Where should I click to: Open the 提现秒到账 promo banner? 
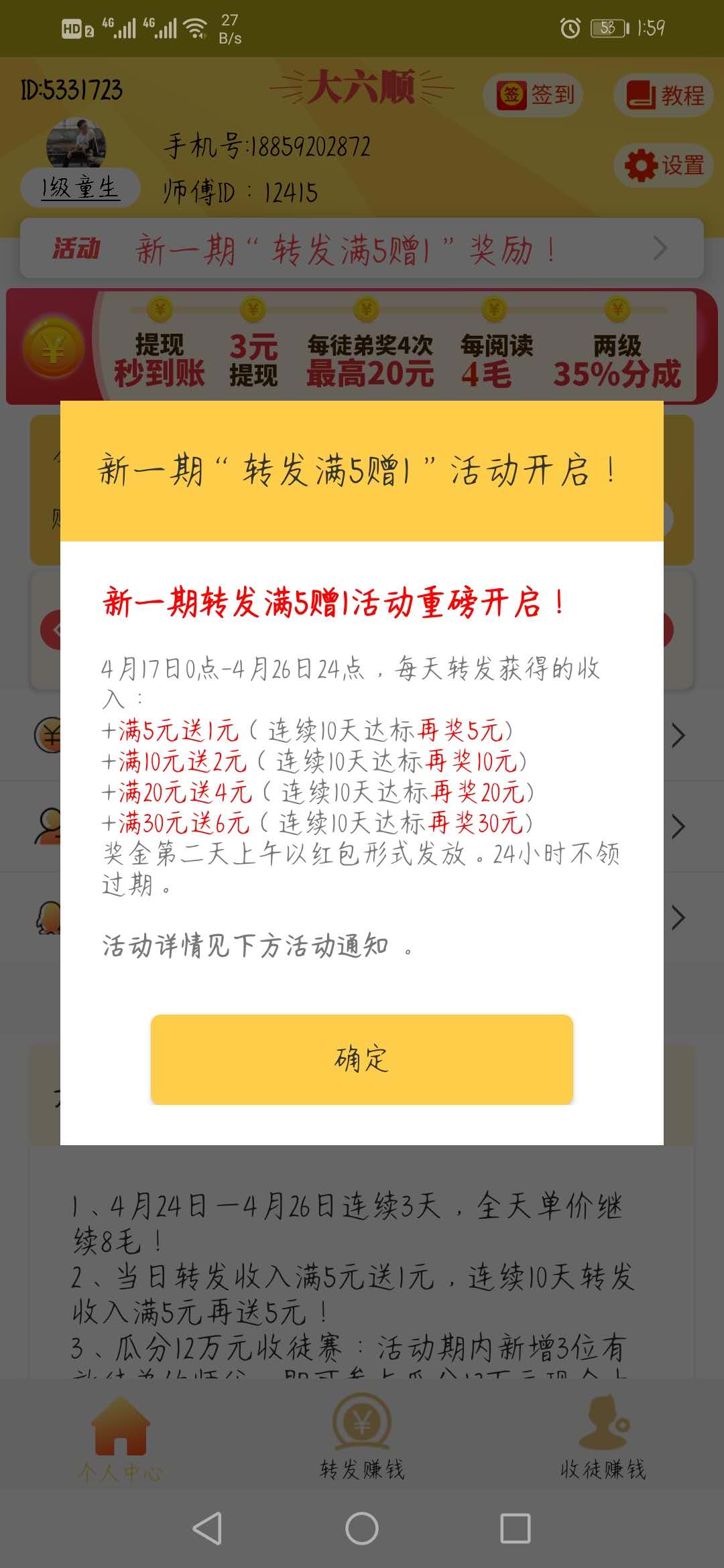tap(362, 347)
